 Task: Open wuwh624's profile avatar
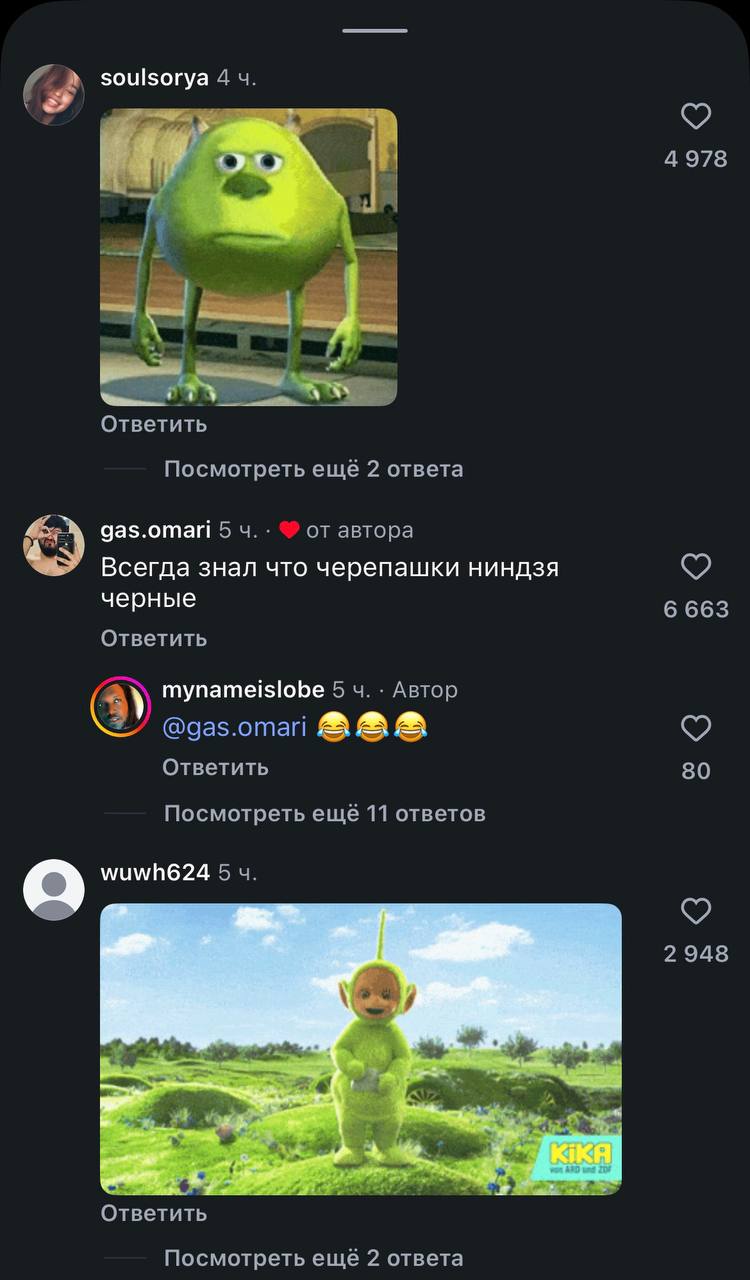[54, 889]
